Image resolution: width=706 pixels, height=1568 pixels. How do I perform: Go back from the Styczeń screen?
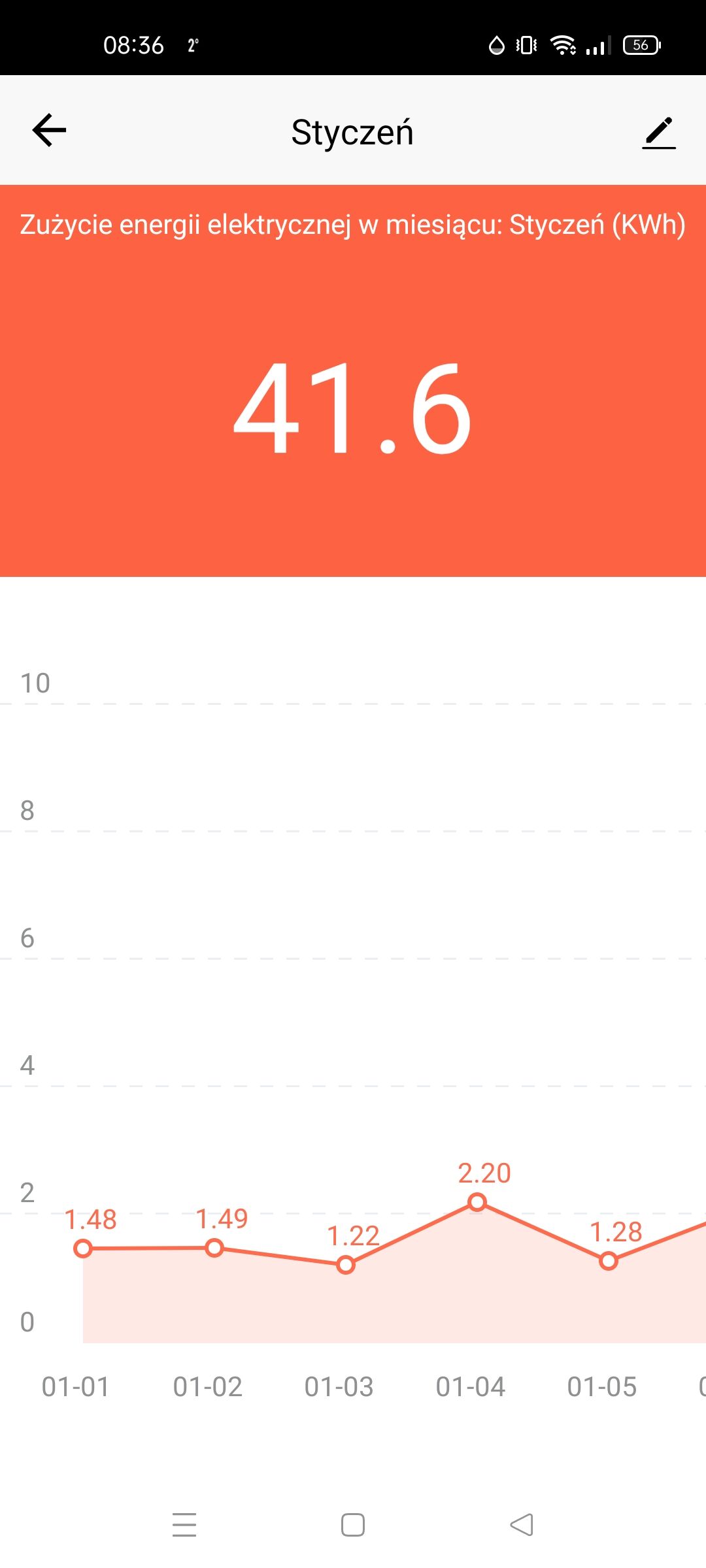[50, 130]
